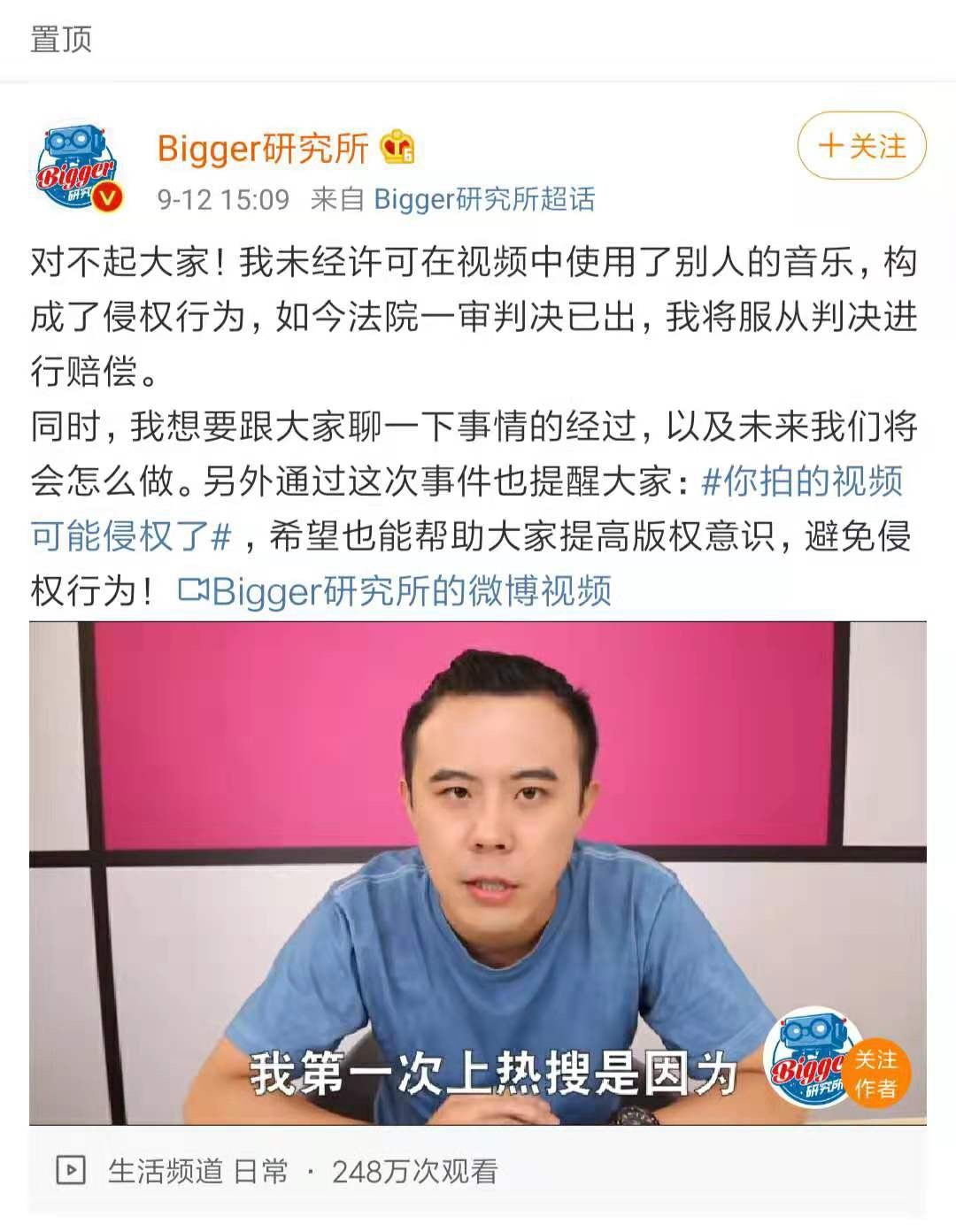Open Bigger研究所 profile avatar
Image resolution: width=956 pixels, height=1232 pixels.
tap(78, 168)
